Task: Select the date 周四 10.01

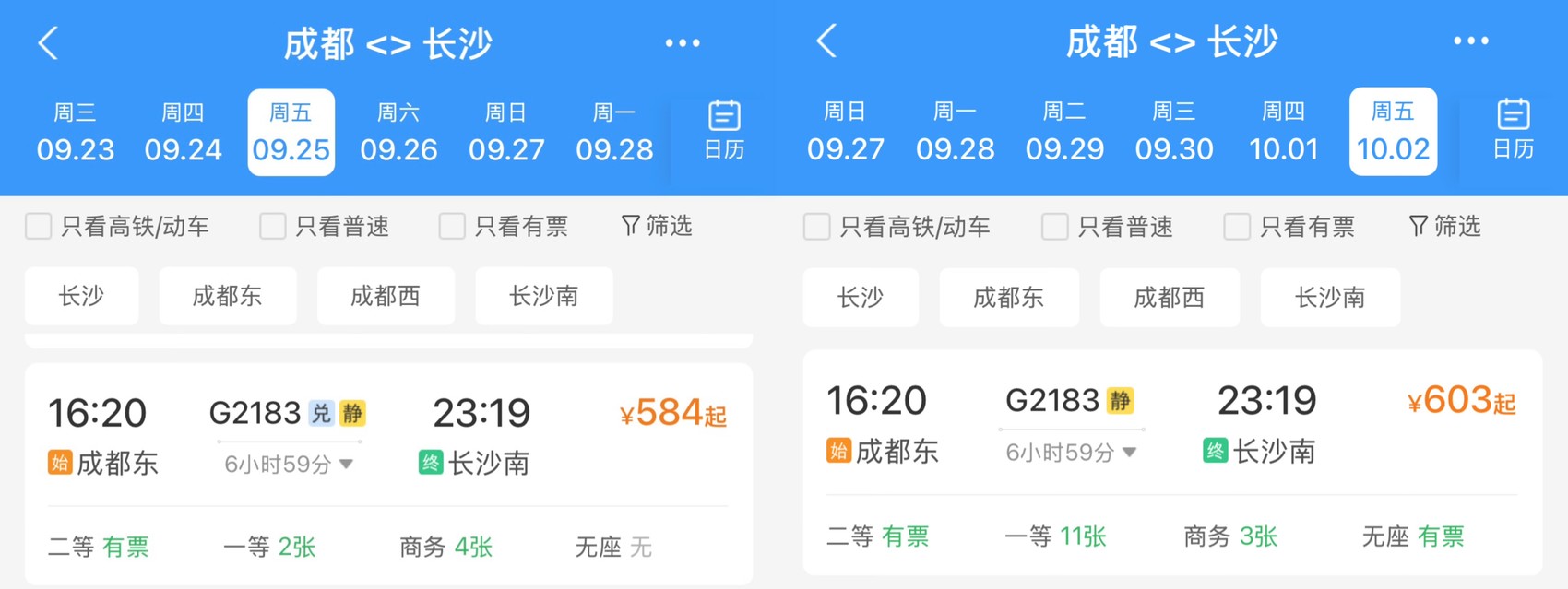Action: (1283, 131)
